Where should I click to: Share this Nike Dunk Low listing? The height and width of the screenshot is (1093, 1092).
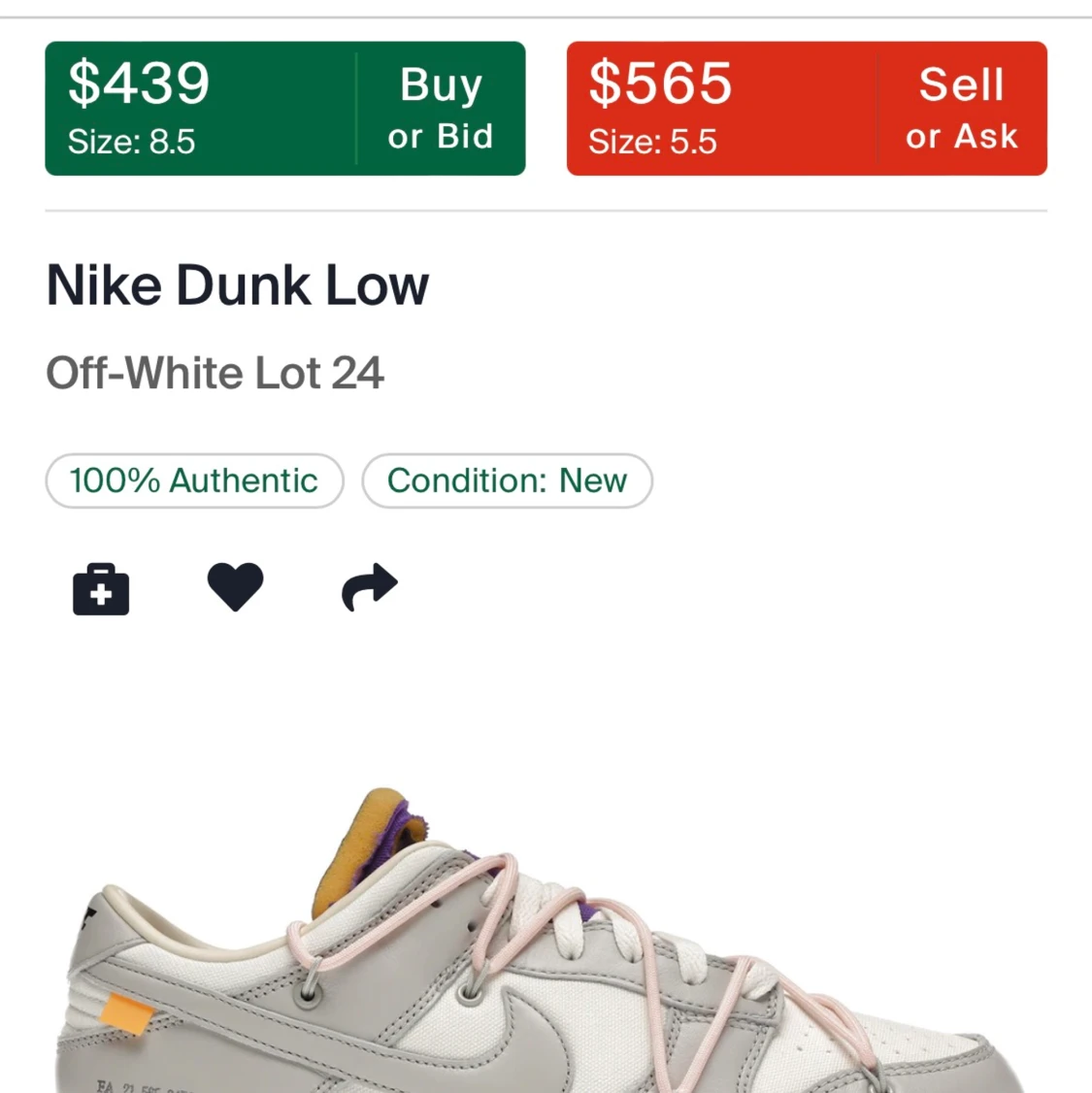(x=370, y=587)
